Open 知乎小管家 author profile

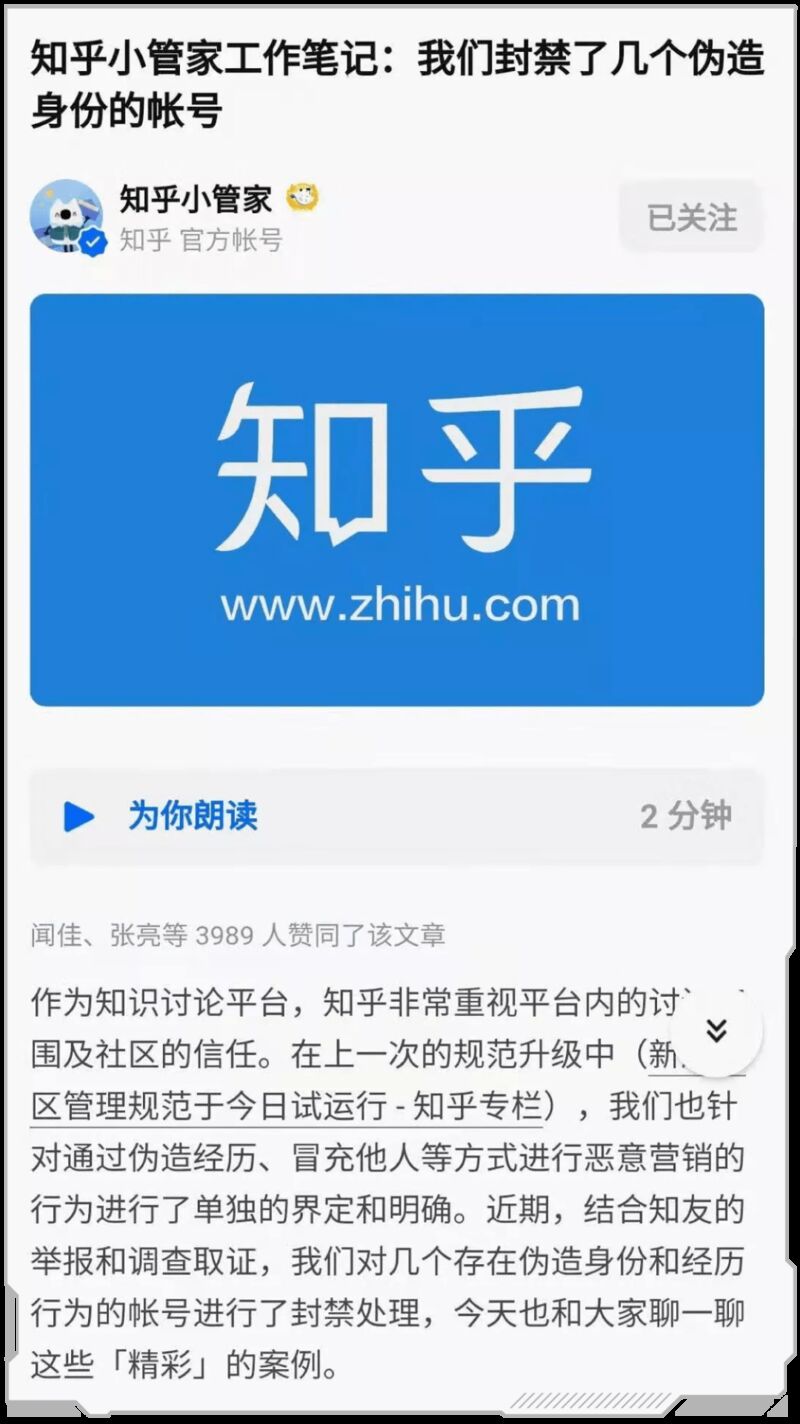tap(195, 199)
